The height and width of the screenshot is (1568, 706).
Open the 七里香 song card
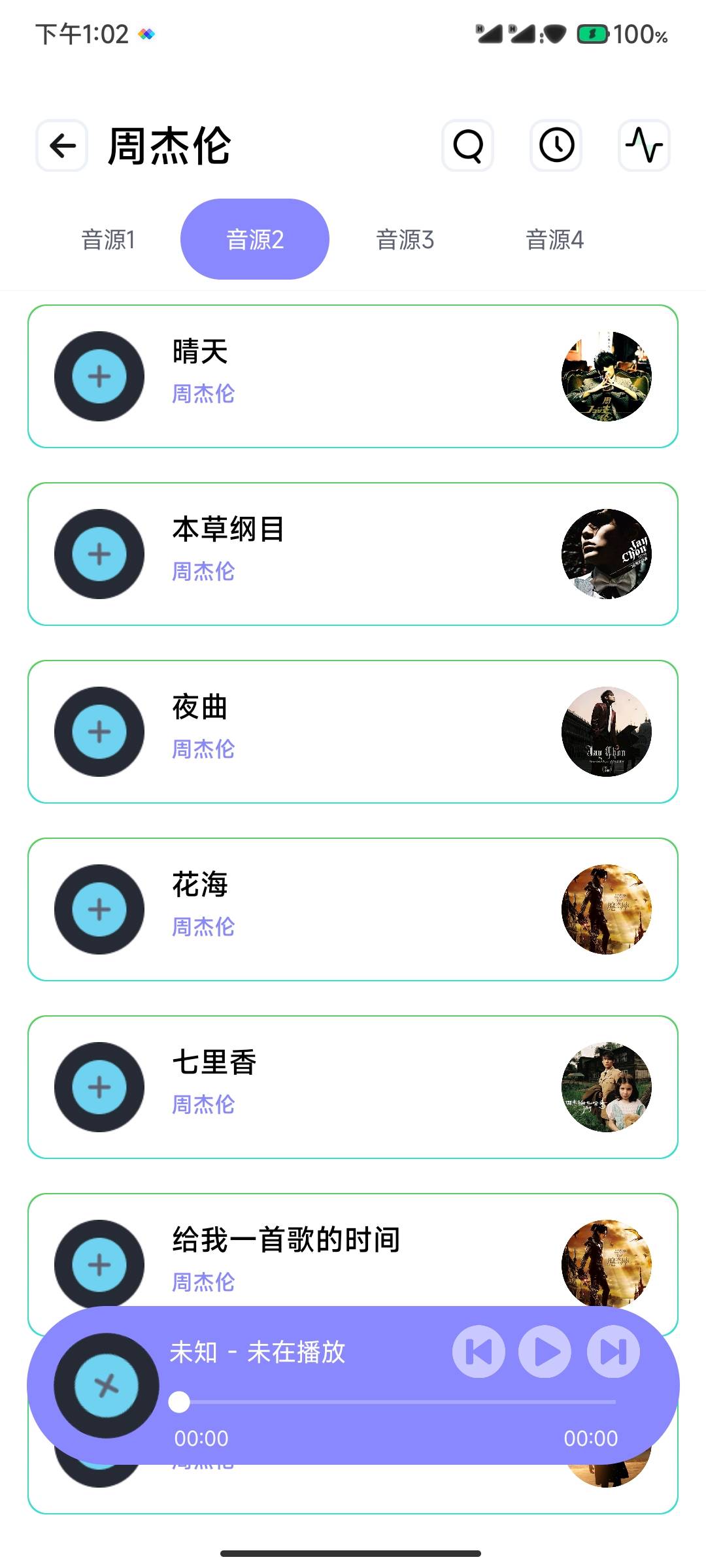353,1087
